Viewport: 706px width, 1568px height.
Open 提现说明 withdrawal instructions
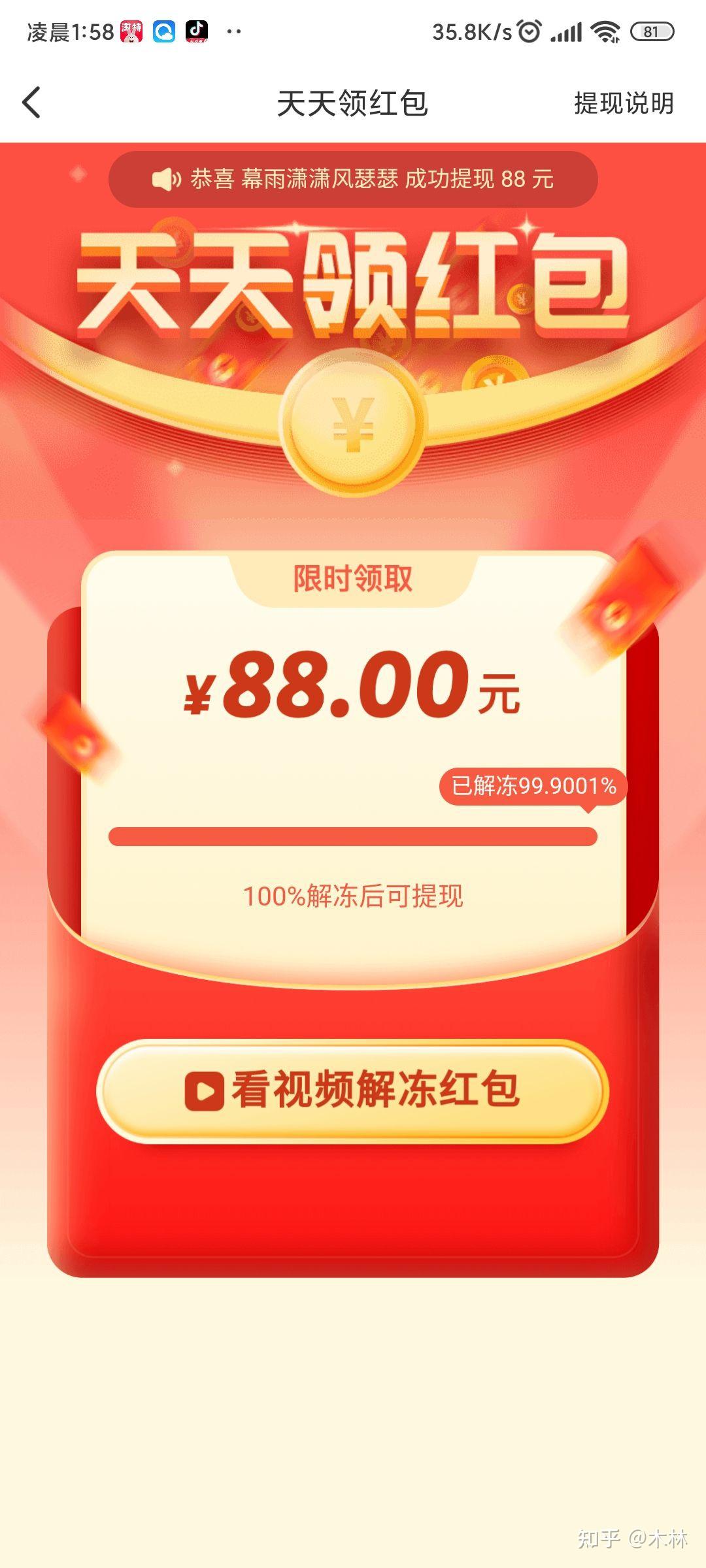click(623, 103)
